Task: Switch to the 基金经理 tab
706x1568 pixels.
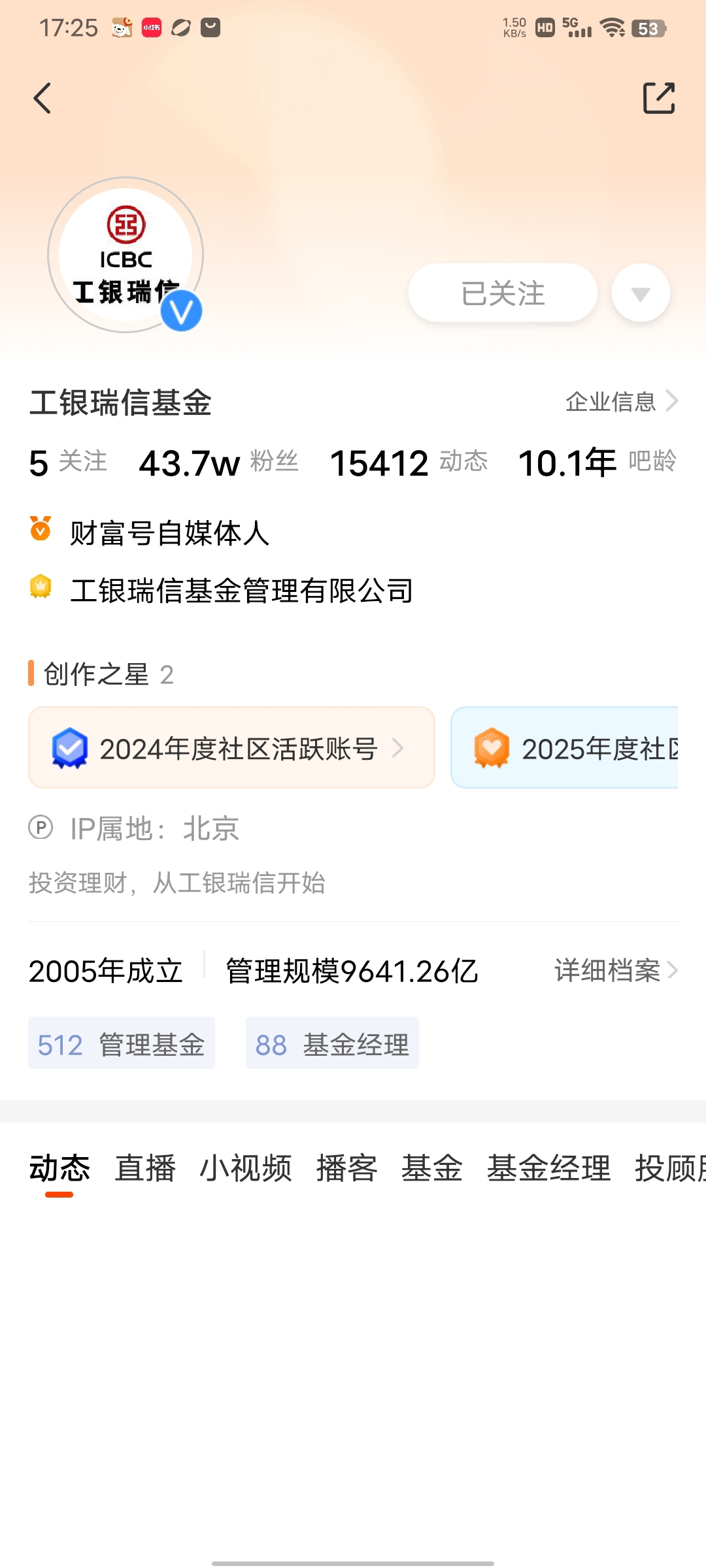Action: [548, 1168]
